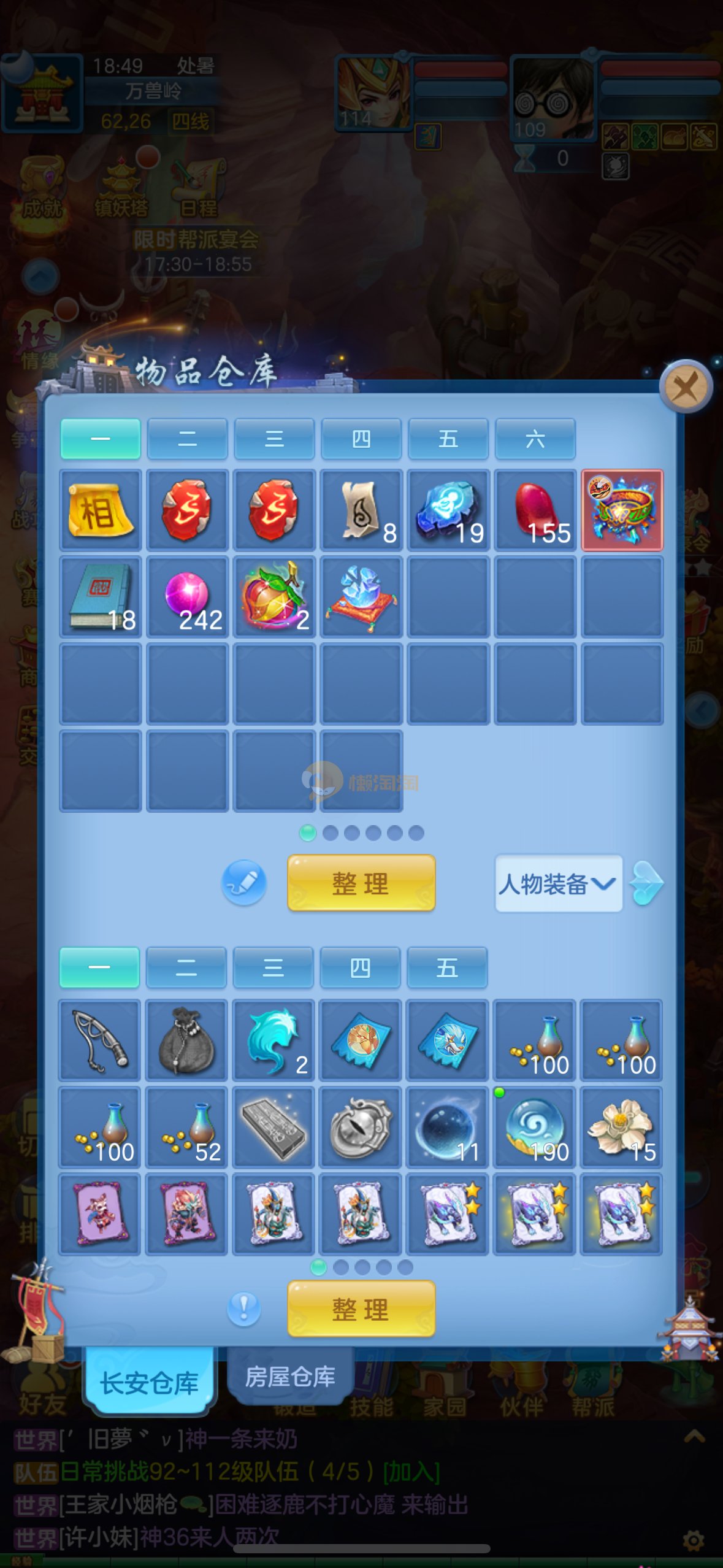The image size is (723, 1568).
Task: Select the yellow 相 scroll item
Action: [x=100, y=510]
